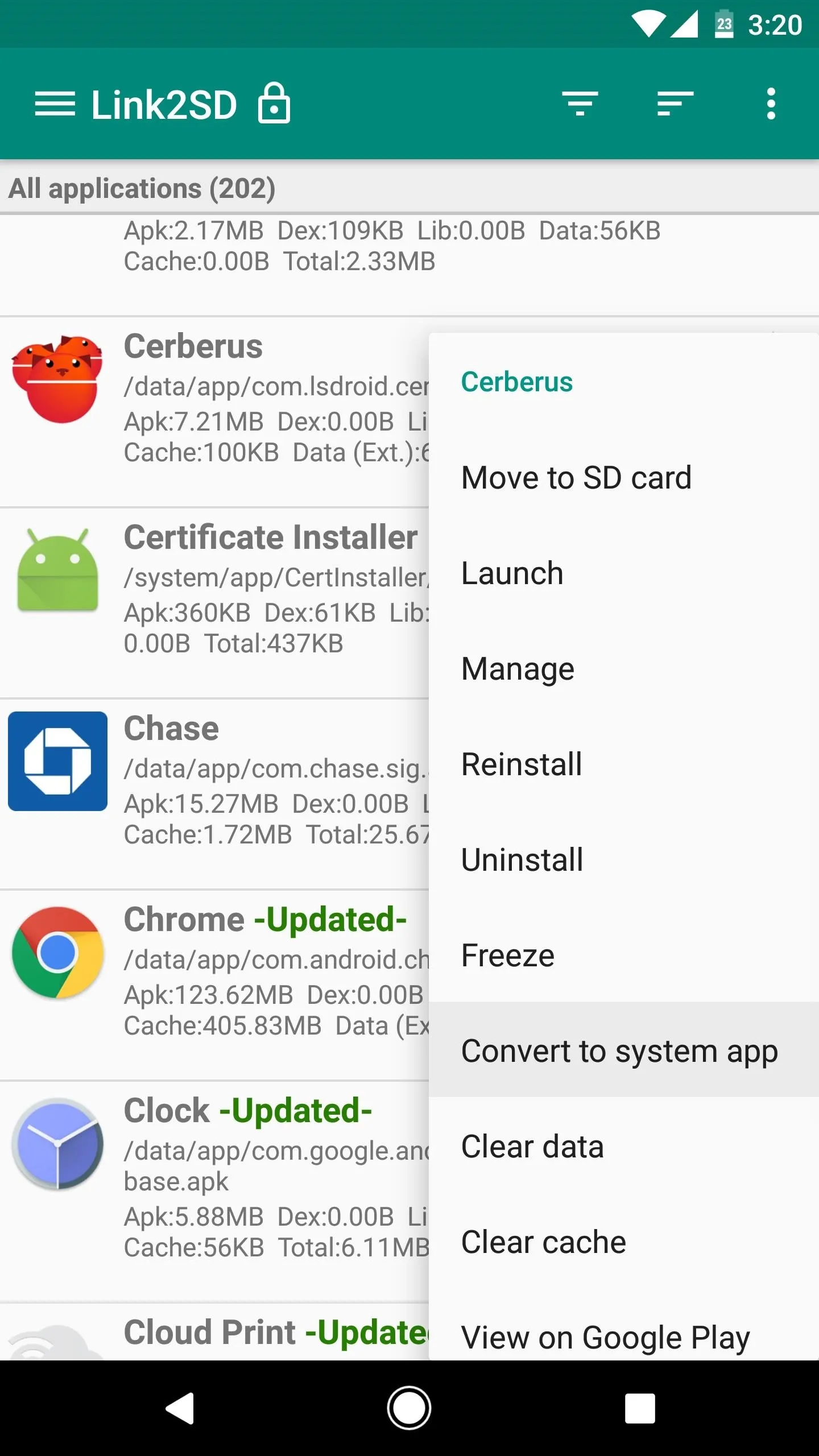This screenshot has width=819, height=1456.
Task: Open the Chase app entry
Action: point(214,795)
